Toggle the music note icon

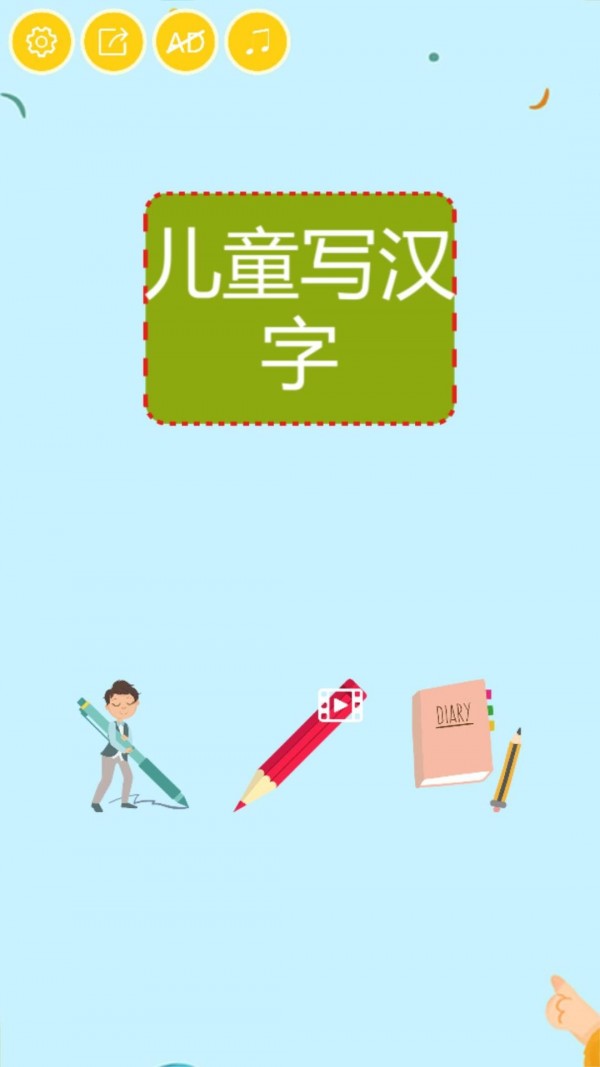tap(258, 42)
